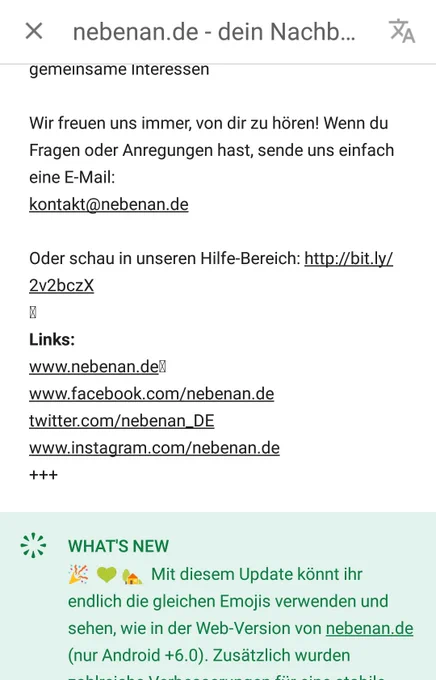Screen dimensions: 436x680
Task: Open www.instagram.com/nebenan.de link
Action: 154,448
